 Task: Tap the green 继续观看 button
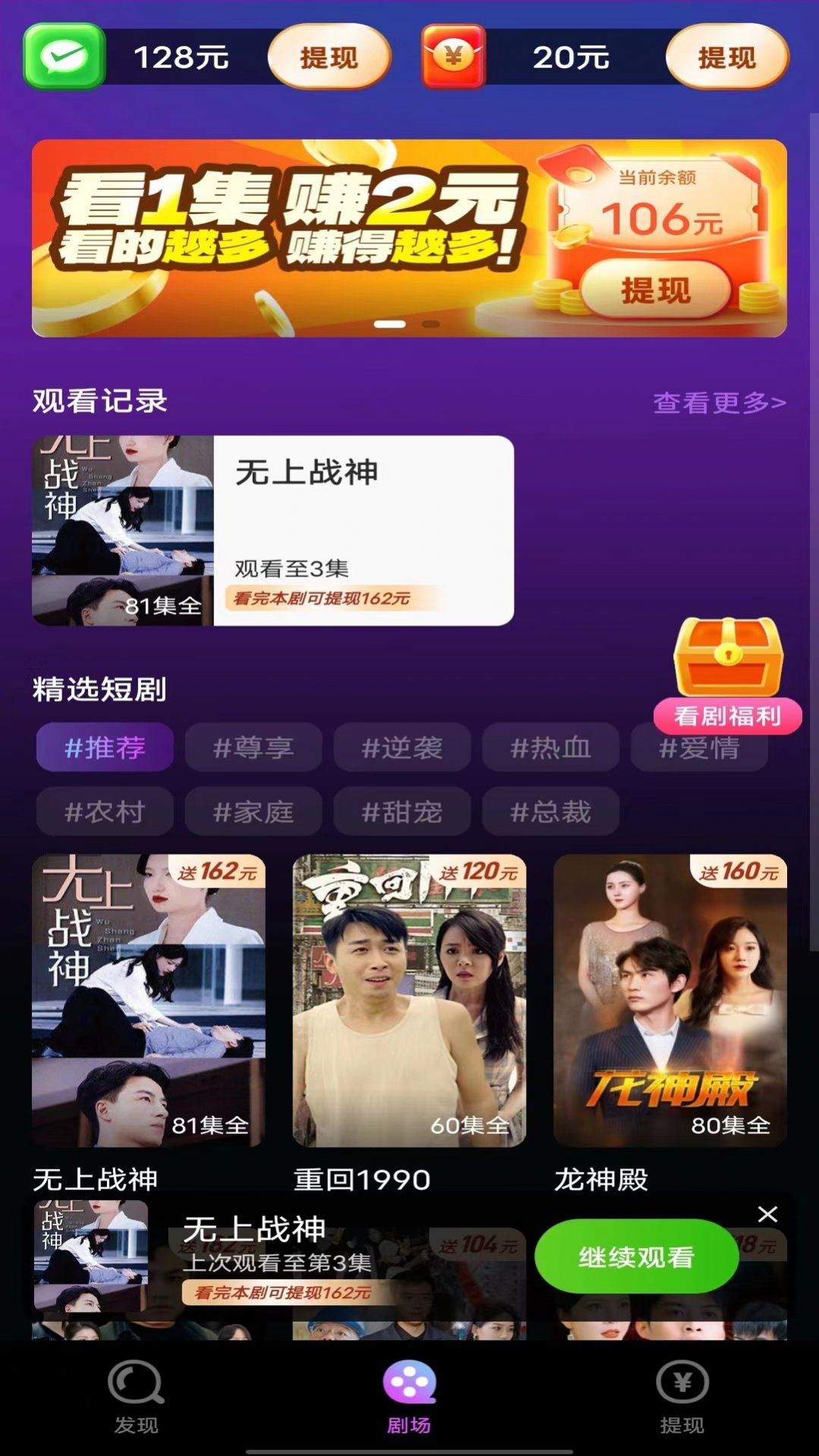click(635, 1256)
